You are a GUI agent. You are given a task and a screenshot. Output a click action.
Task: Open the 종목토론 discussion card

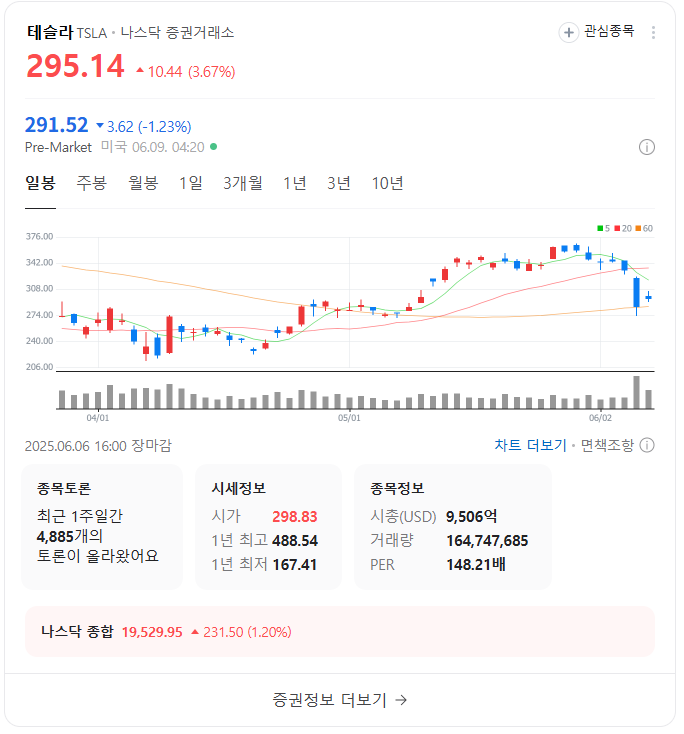click(x=103, y=527)
